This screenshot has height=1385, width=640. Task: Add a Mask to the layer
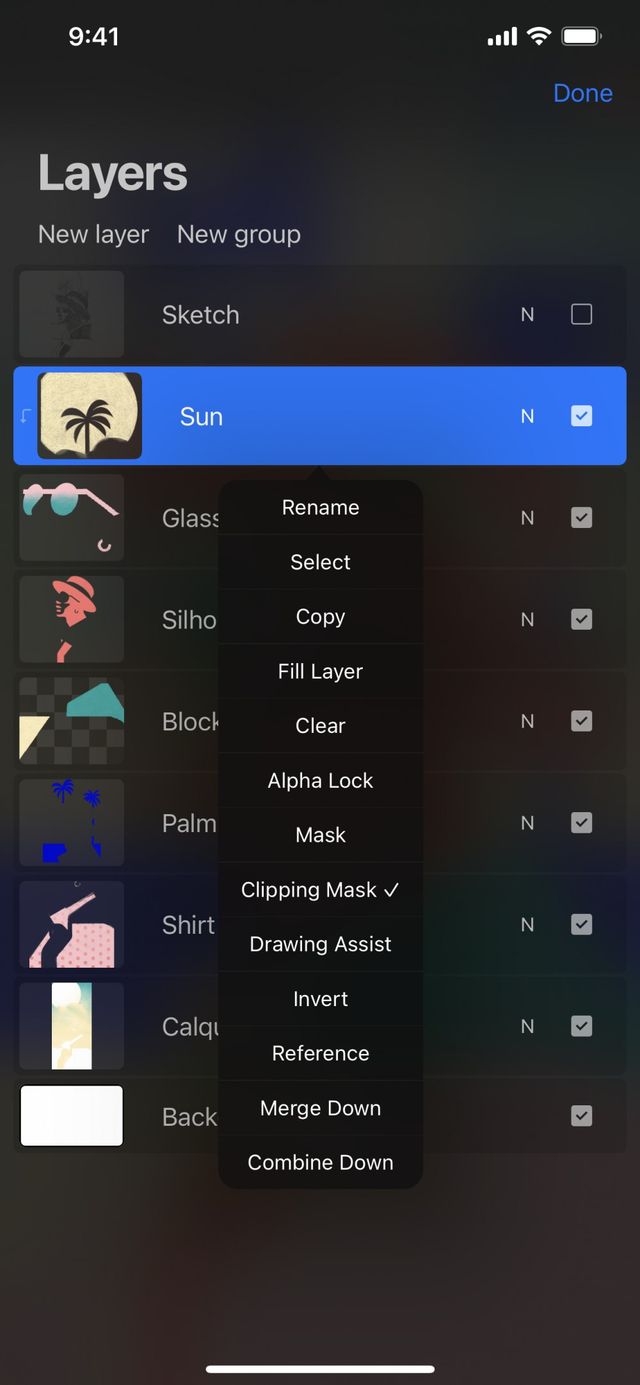[320, 835]
